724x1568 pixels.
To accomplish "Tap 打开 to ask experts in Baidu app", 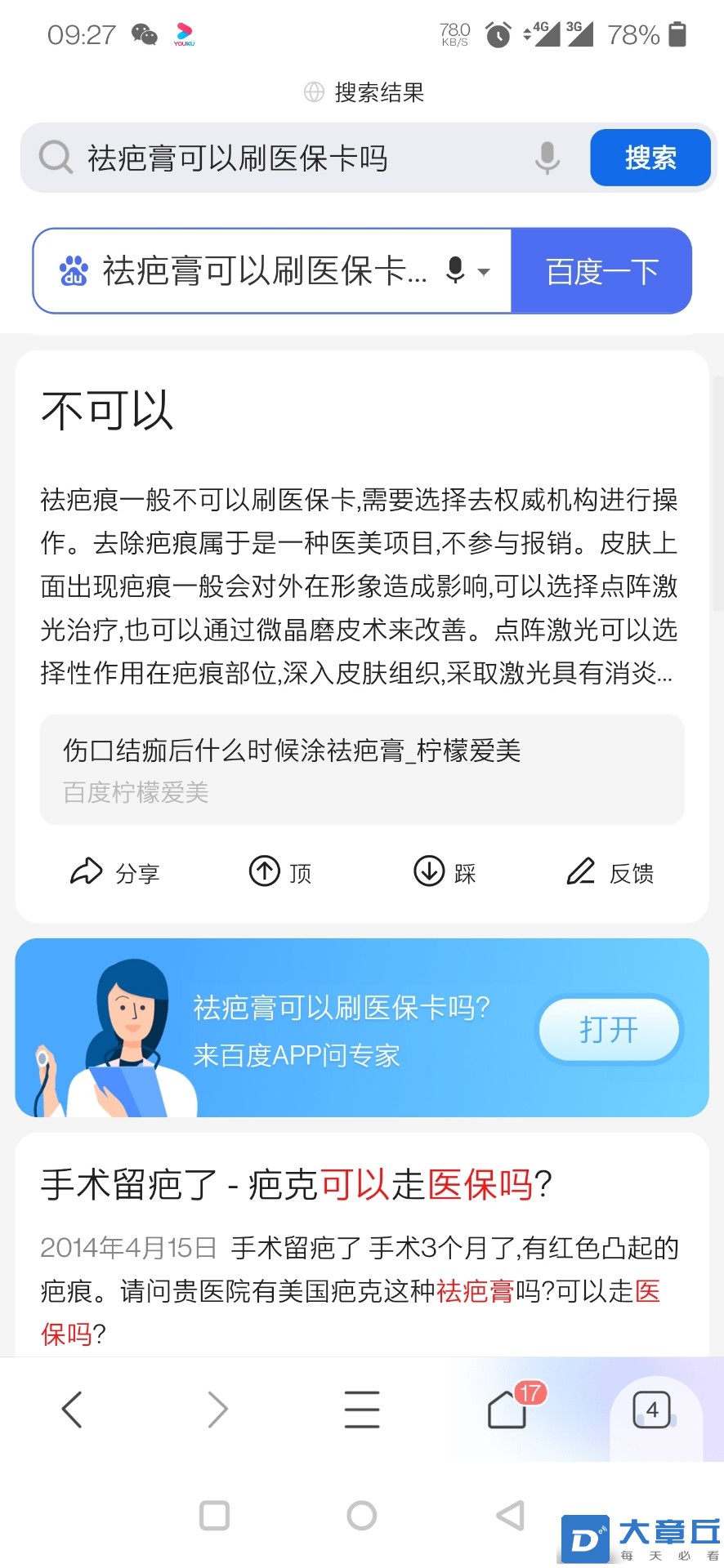I will click(x=609, y=1029).
